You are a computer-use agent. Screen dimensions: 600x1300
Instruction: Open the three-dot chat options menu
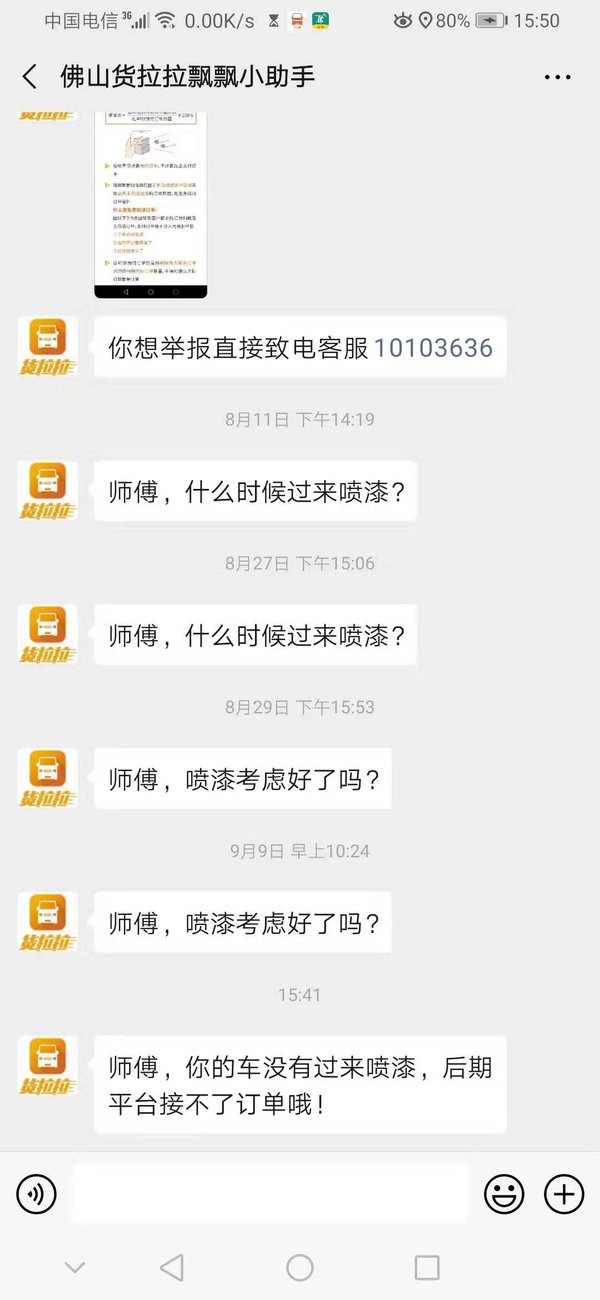pos(557,77)
